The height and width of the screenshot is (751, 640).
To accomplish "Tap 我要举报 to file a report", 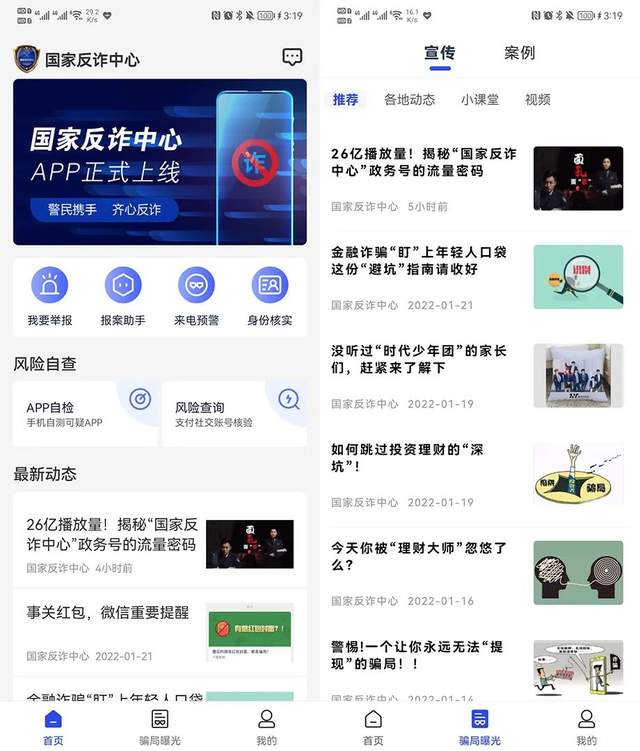I will (x=50, y=297).
